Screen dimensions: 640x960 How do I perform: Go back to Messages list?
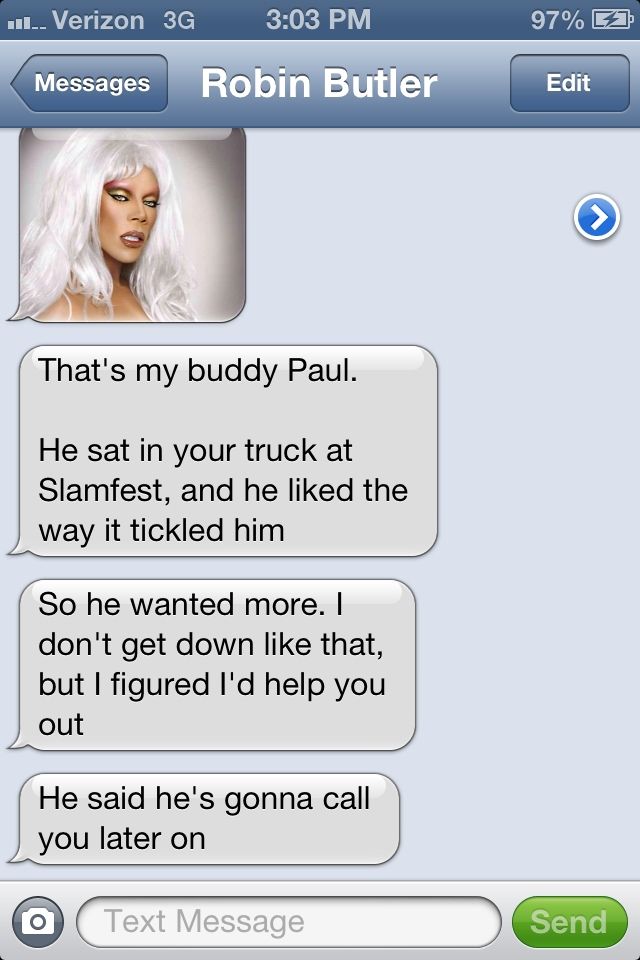coord(90,84)
